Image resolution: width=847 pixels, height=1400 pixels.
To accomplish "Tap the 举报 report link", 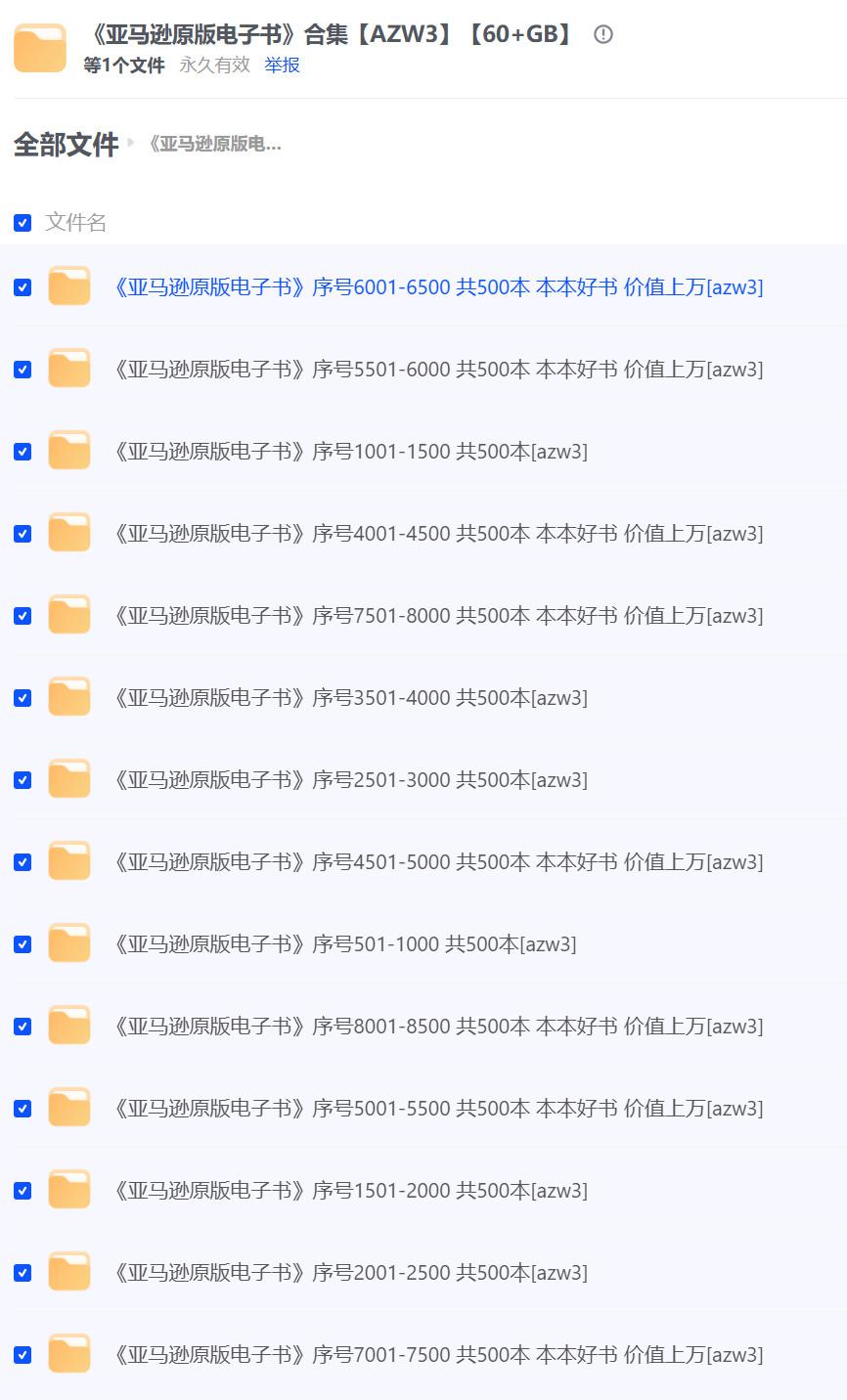I will click(282, 66).
